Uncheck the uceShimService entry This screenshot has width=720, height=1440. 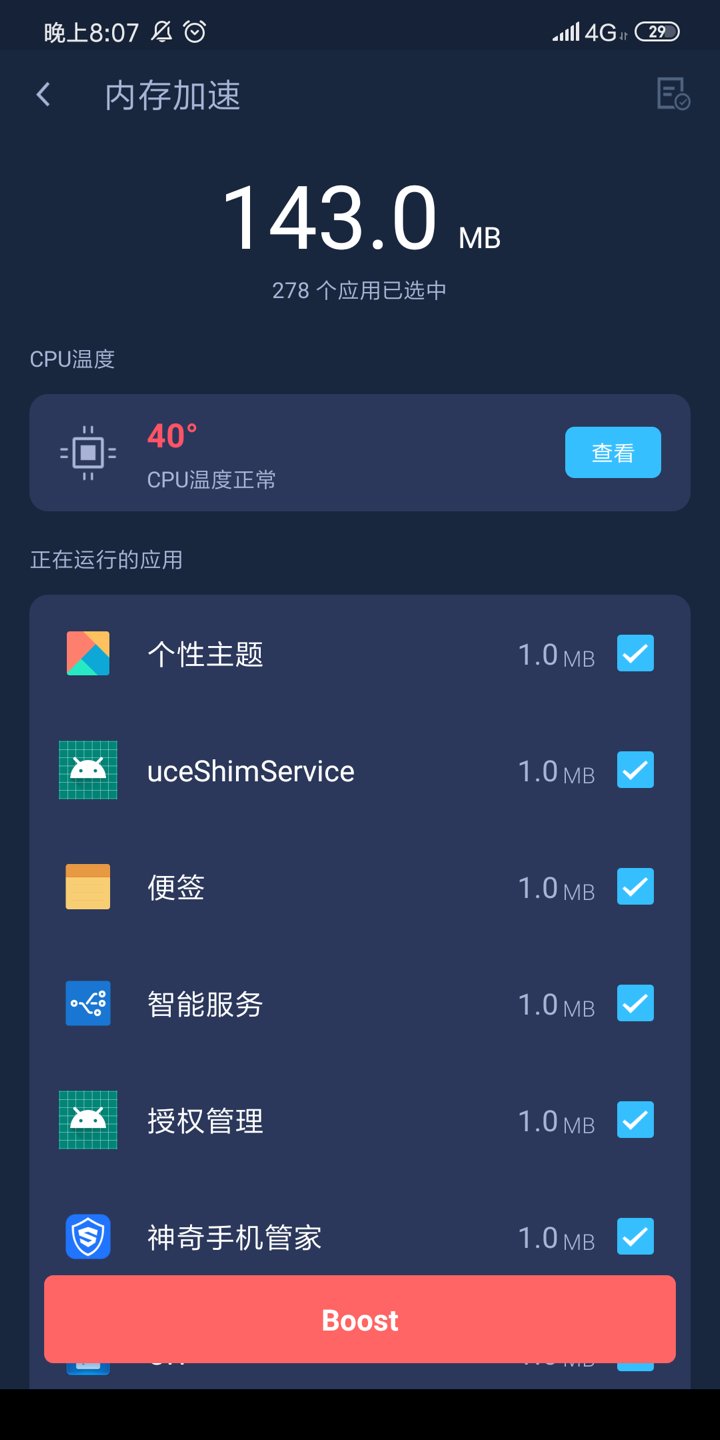tap(635, 770)
